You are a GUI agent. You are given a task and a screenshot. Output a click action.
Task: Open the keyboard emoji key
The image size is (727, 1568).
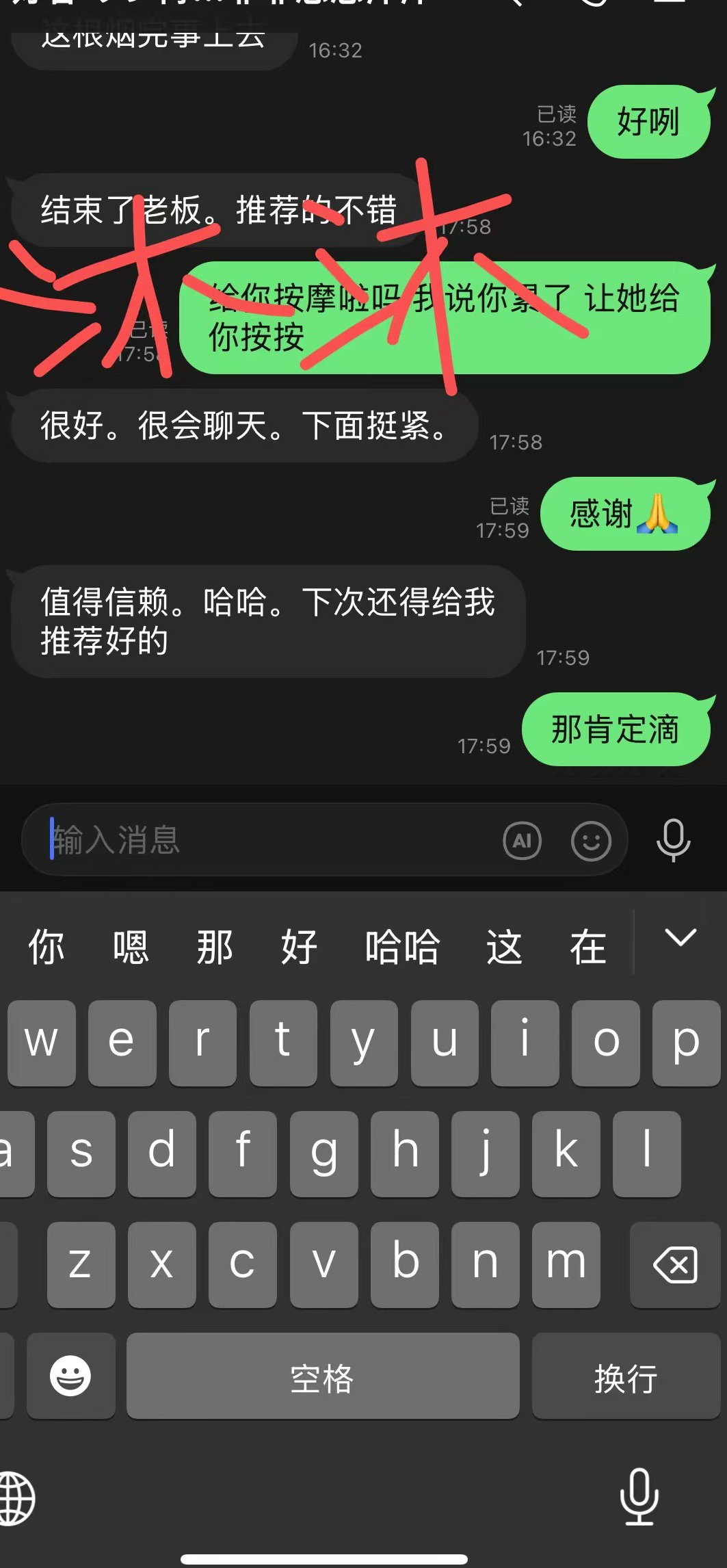click(70, 1376)
